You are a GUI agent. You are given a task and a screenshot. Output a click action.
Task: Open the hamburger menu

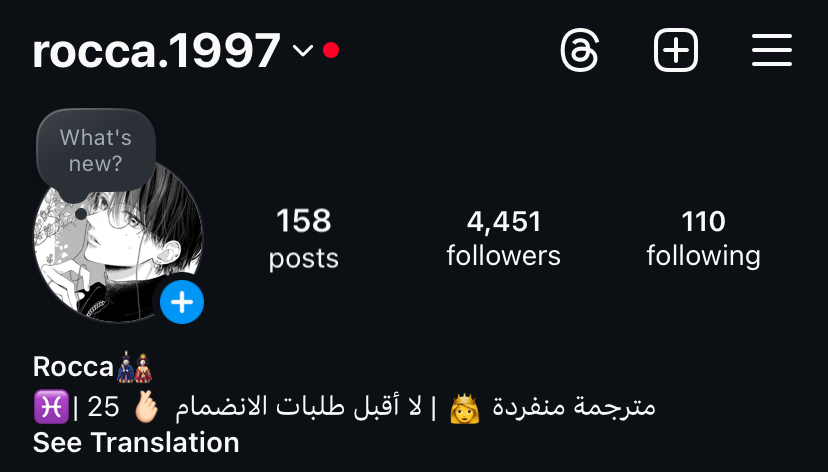771,50
